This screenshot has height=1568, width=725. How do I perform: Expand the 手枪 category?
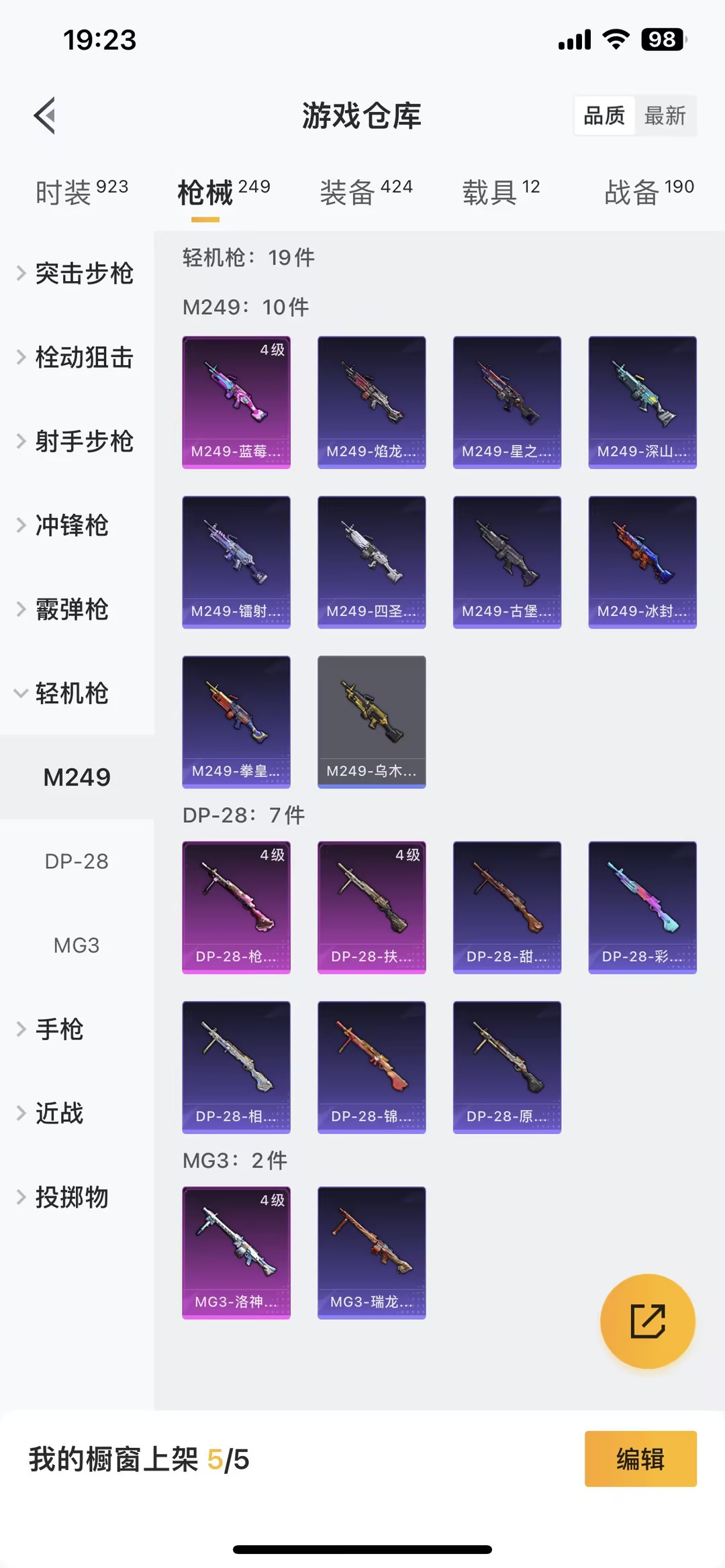tap(59, 1029)
